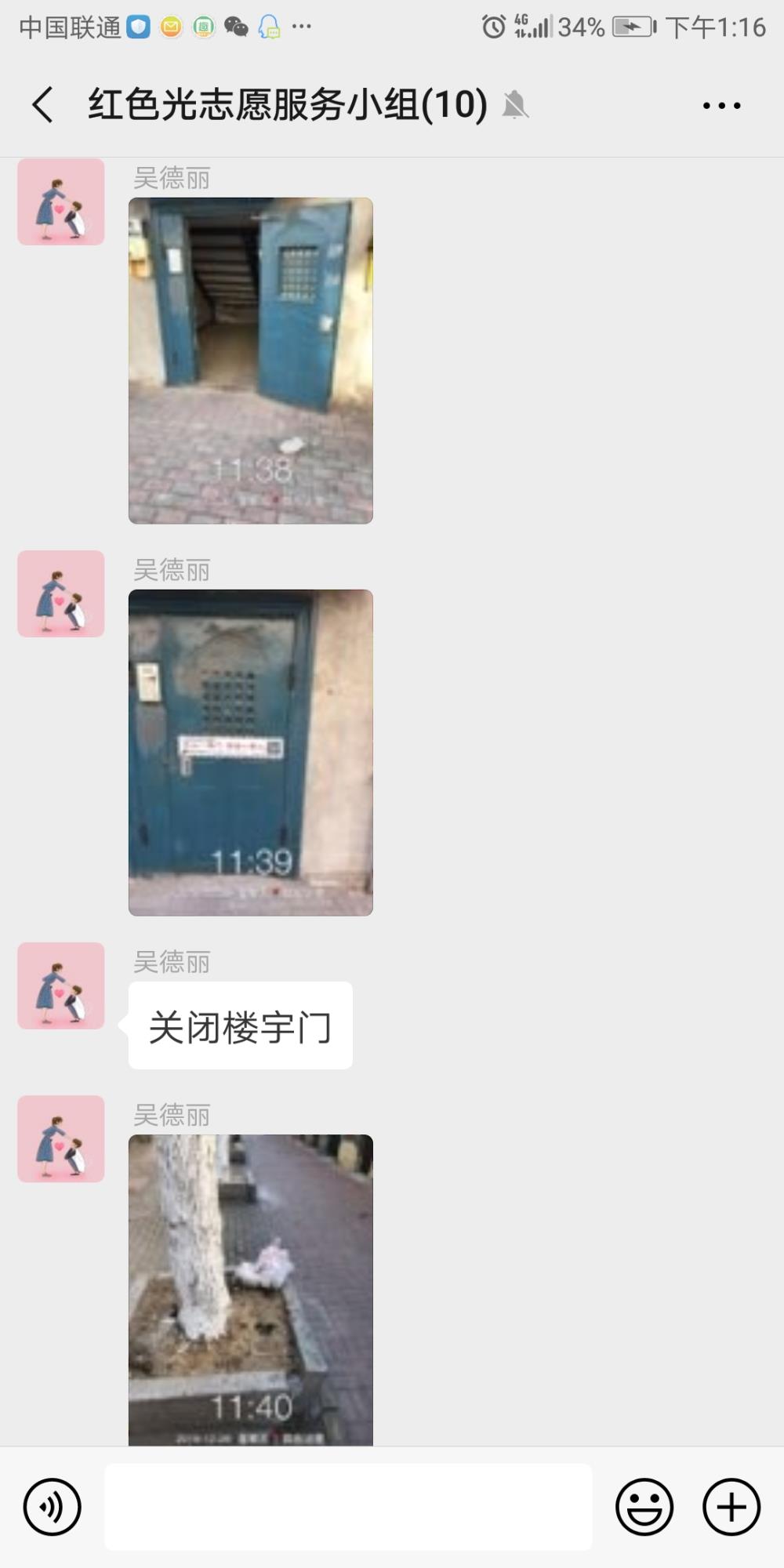This screenshot has width=784, height=1568.
Task: Open 吴德丽's avatar above the 11:38 photo
Action: (x=61, y=201)
